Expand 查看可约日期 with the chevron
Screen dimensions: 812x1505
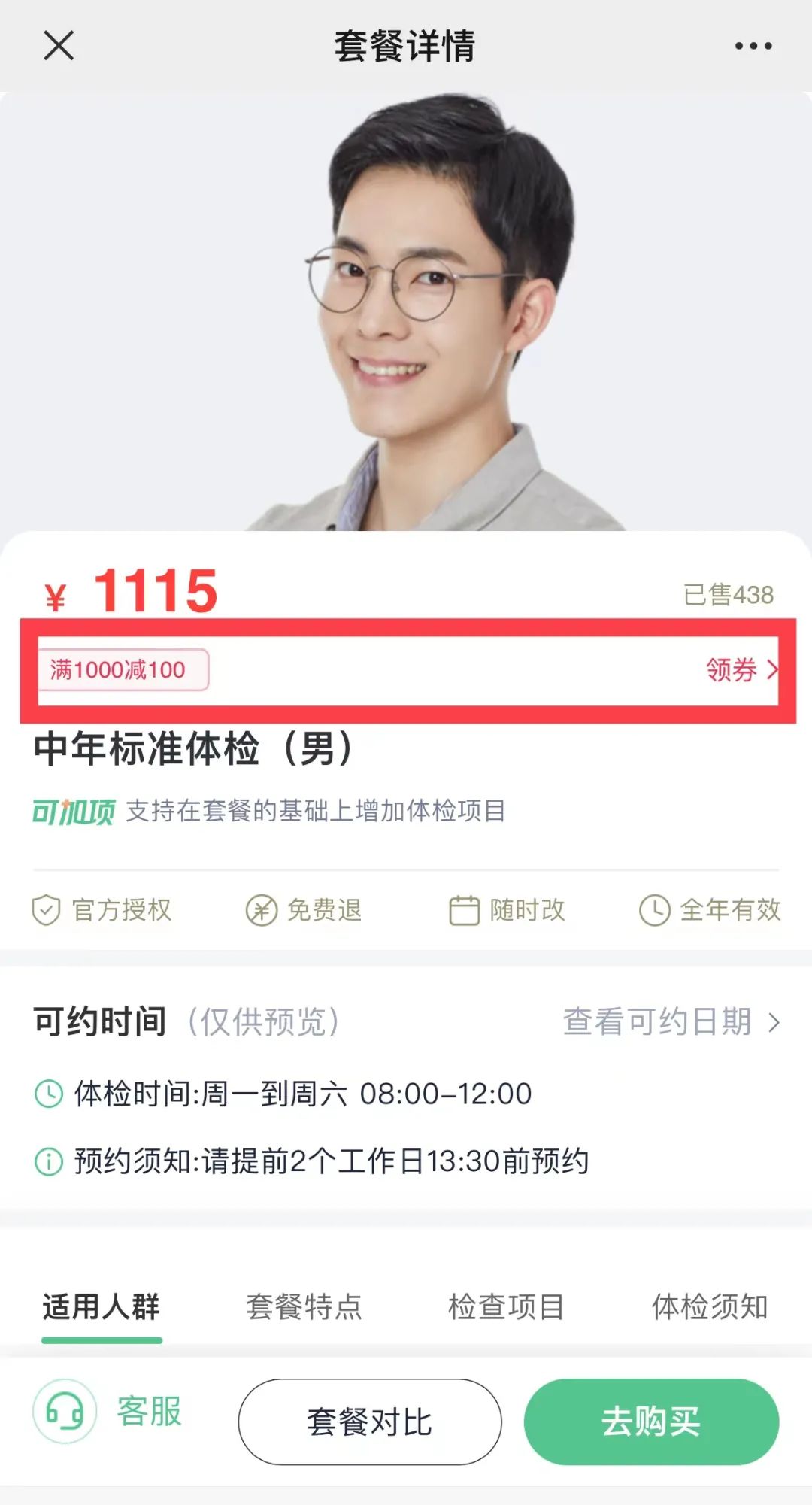(x=669, y=1021)
